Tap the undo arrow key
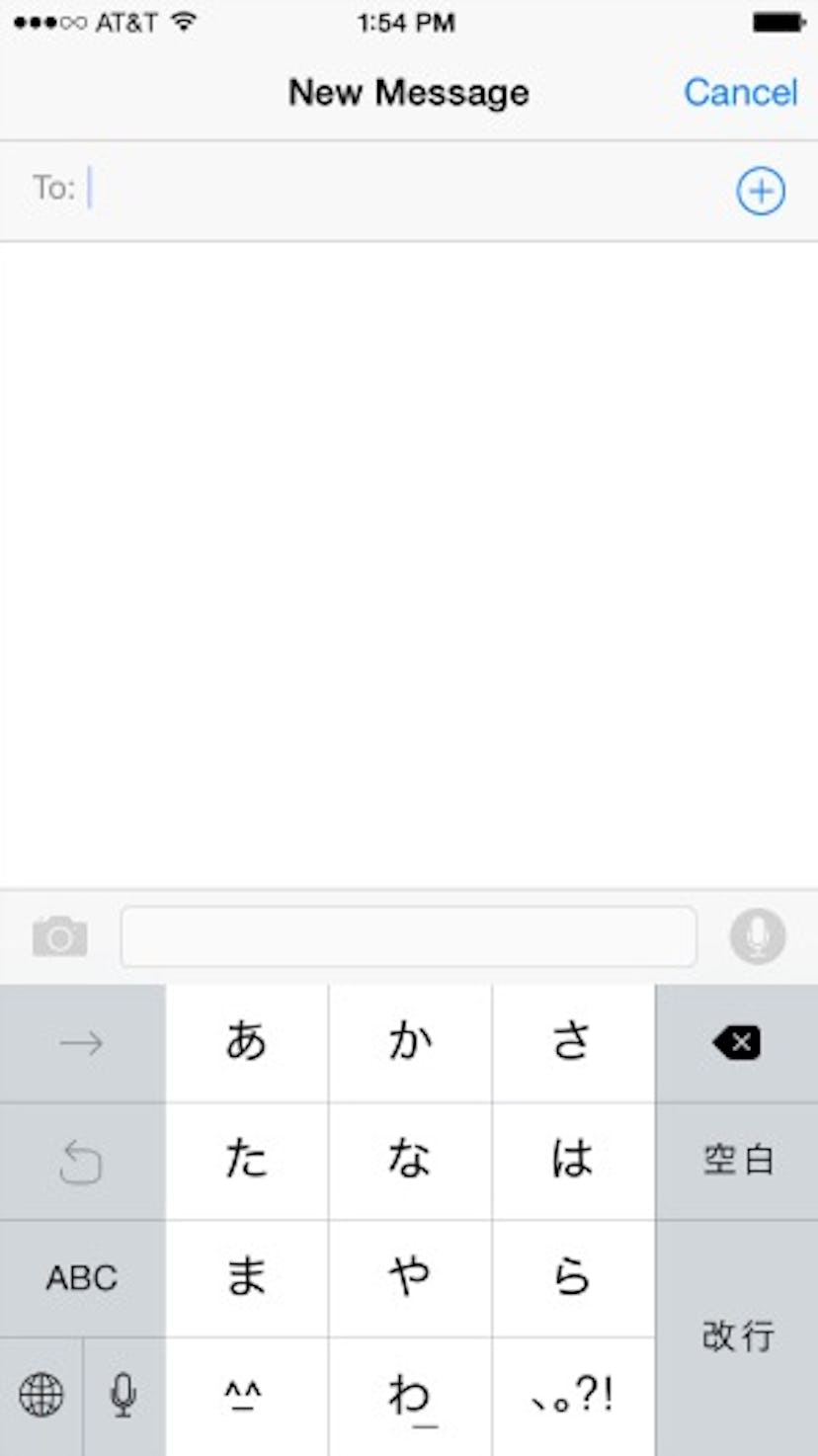The height and width of the screenshot is (1456, 818). [x=81, y=1161]
